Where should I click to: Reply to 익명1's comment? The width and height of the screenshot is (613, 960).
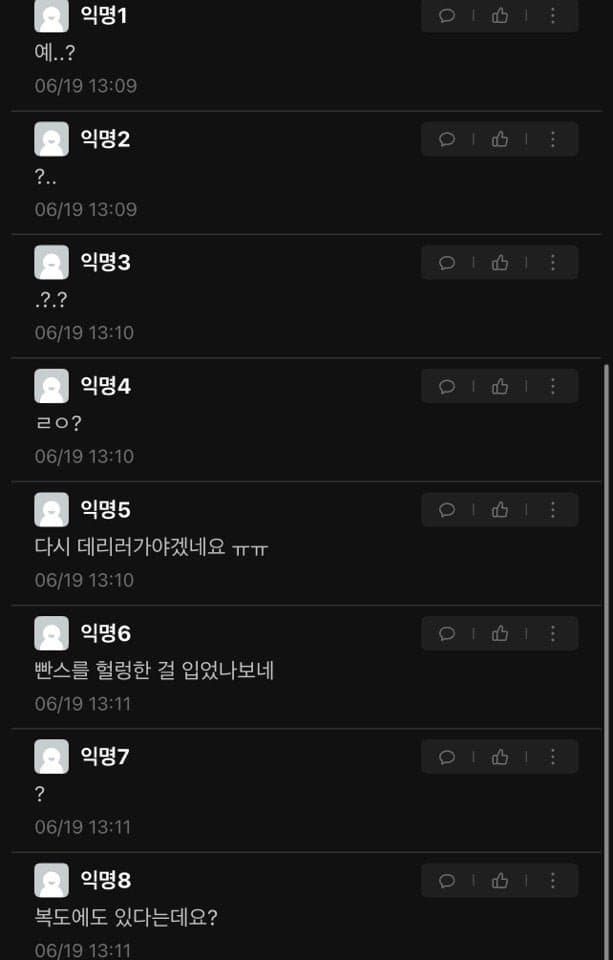447,16
